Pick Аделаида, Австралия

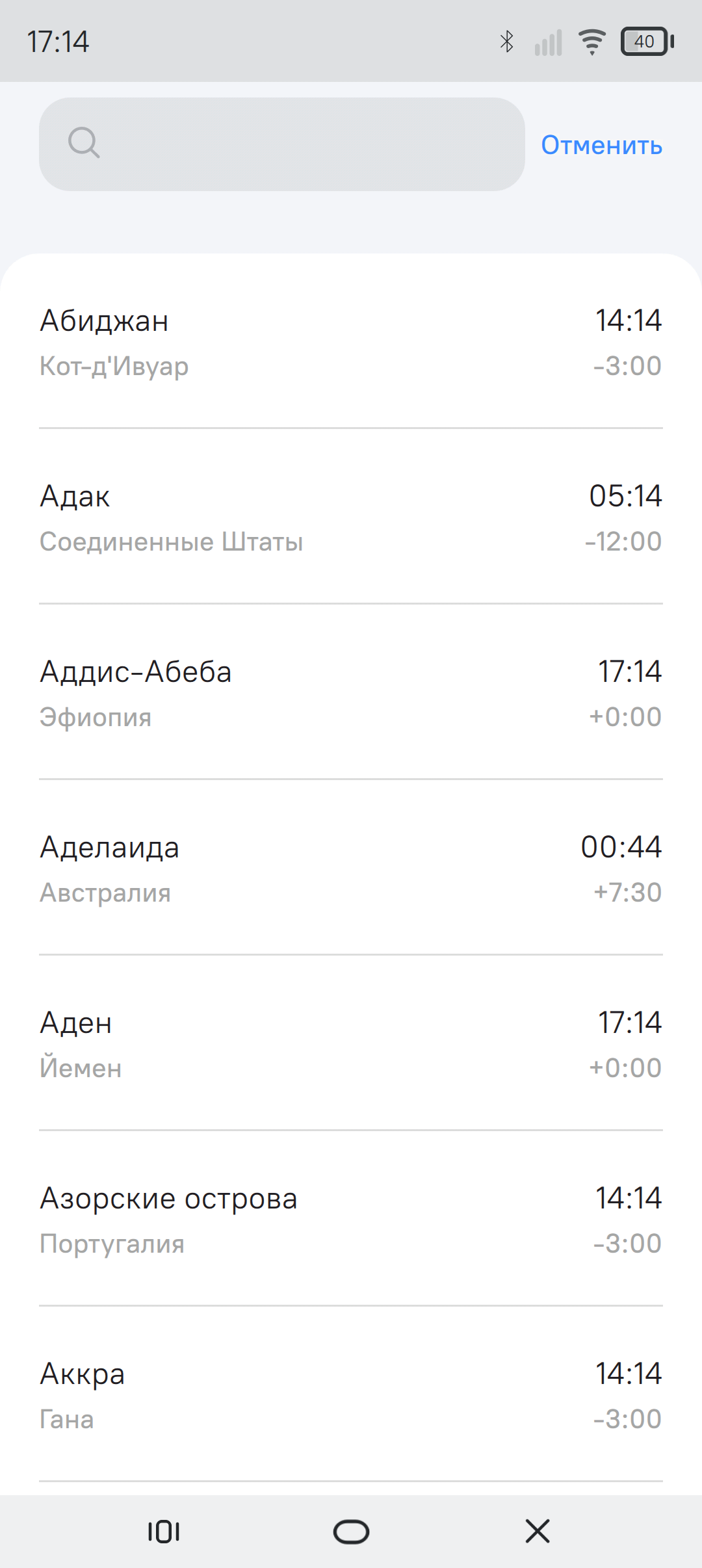point(351,868)
